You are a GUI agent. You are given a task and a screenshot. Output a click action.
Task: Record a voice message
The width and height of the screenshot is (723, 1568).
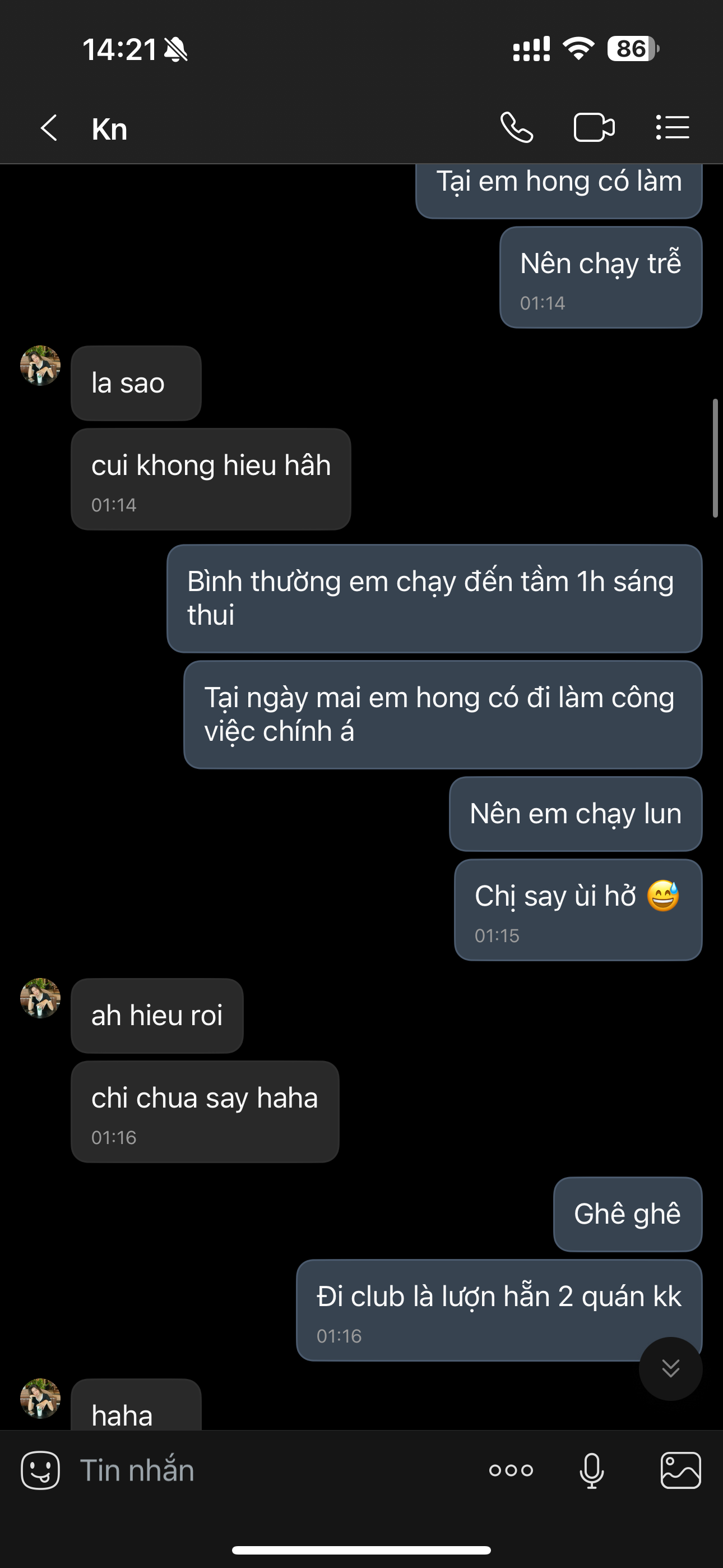pyautogui.click(x=591, y=1470)
